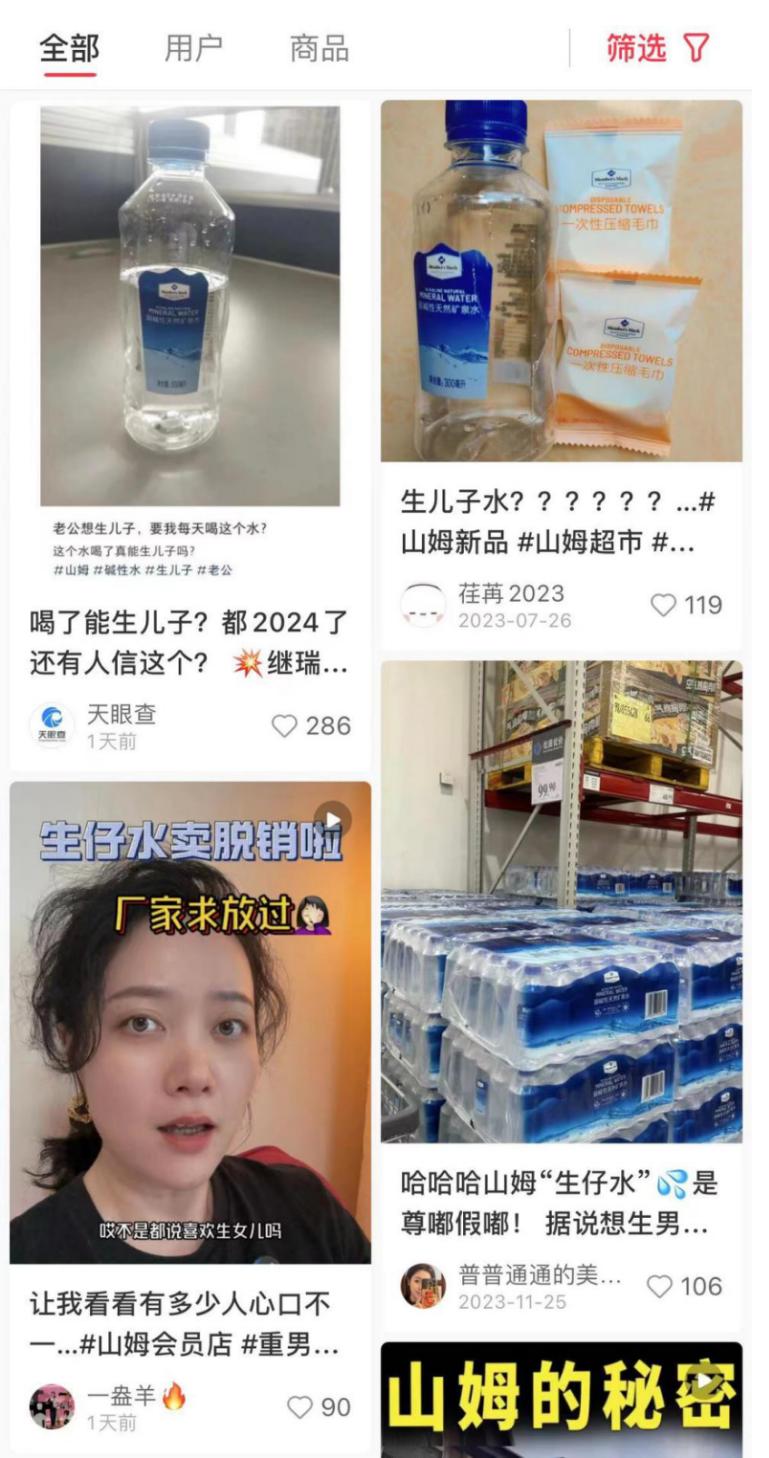Open the 筛选 filter options
769x1458 pixels.
pyautogui.click(x=657, y=48)
